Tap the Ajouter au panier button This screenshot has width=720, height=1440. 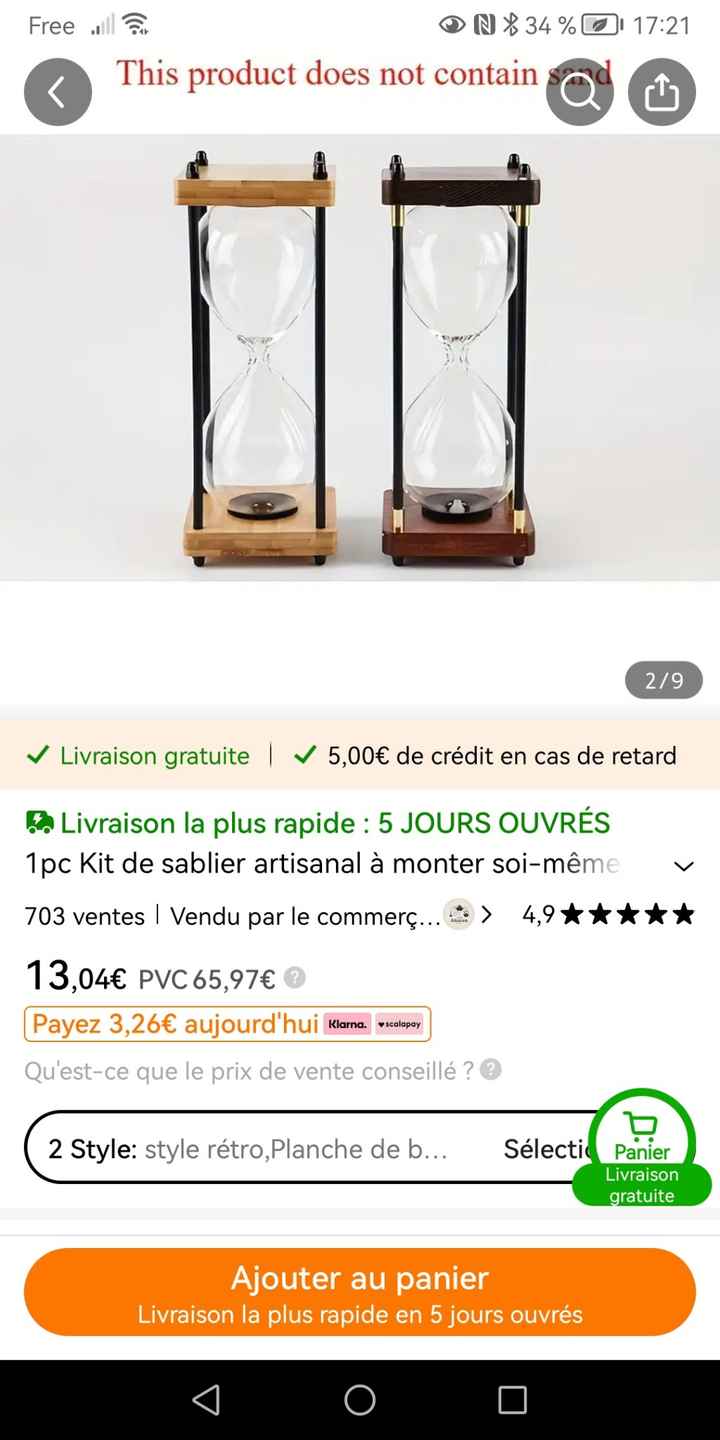click(x=360, y=1291)
